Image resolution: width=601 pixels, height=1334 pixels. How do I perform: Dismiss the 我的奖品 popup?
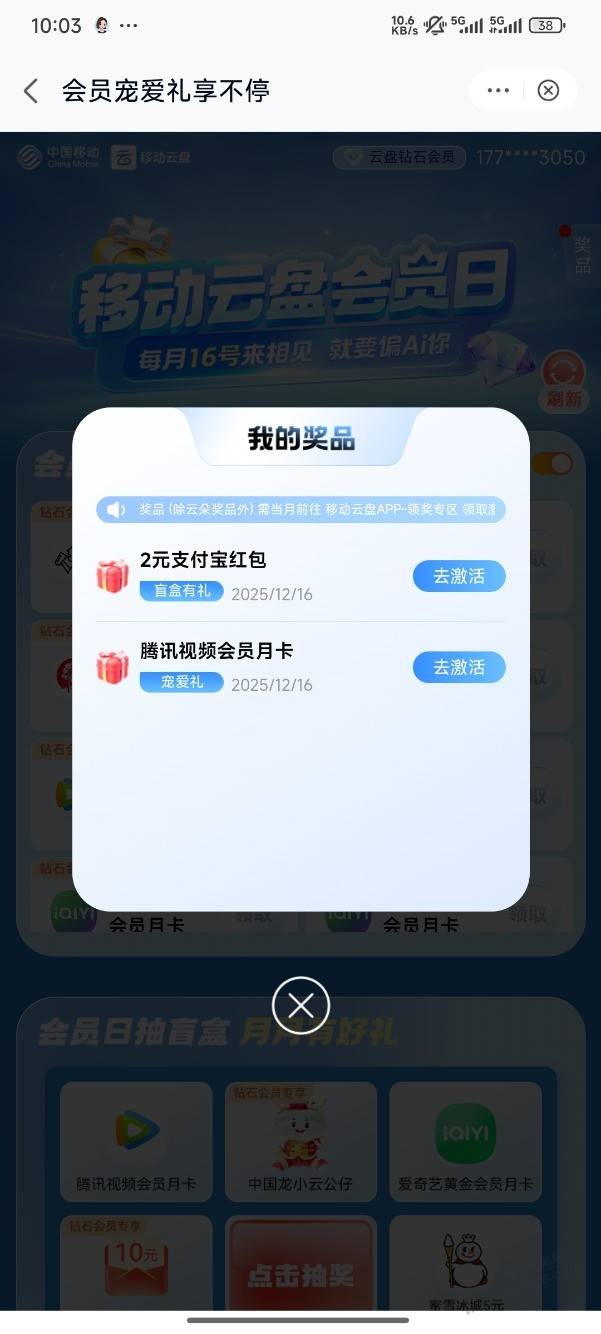point(301,1005)
